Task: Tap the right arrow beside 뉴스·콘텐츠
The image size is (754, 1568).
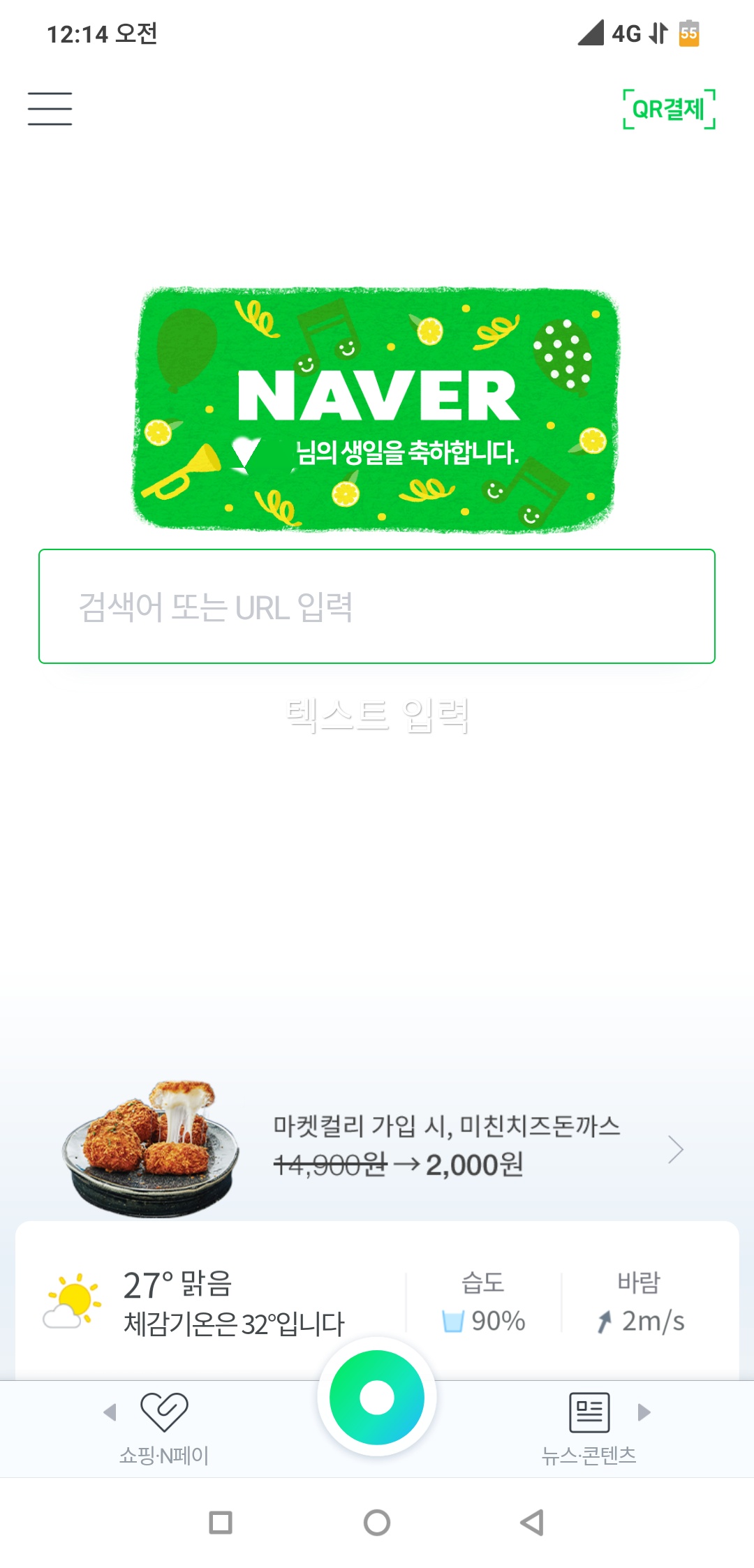Action: pyautogui.click(x=644, y=1412)
